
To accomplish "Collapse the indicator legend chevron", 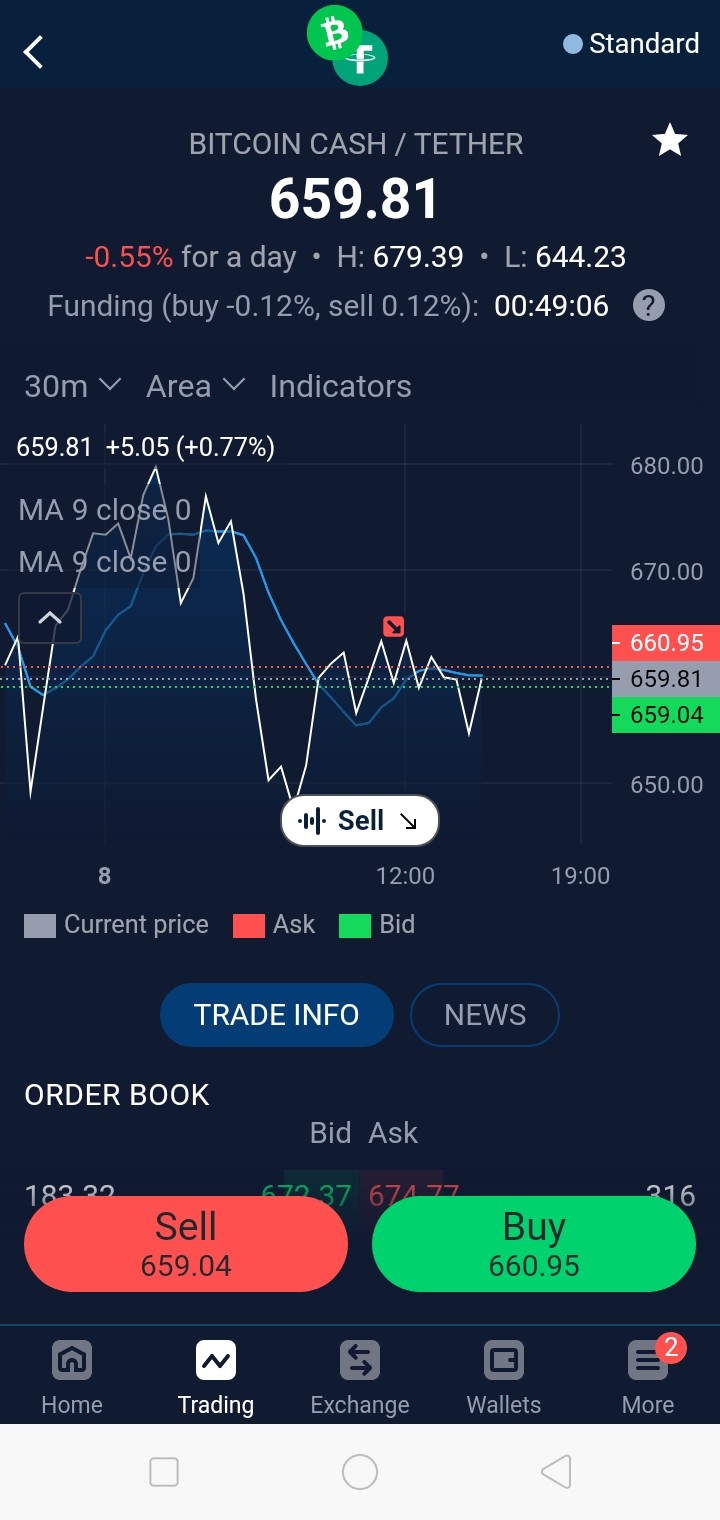I will [x=50, y=618].
